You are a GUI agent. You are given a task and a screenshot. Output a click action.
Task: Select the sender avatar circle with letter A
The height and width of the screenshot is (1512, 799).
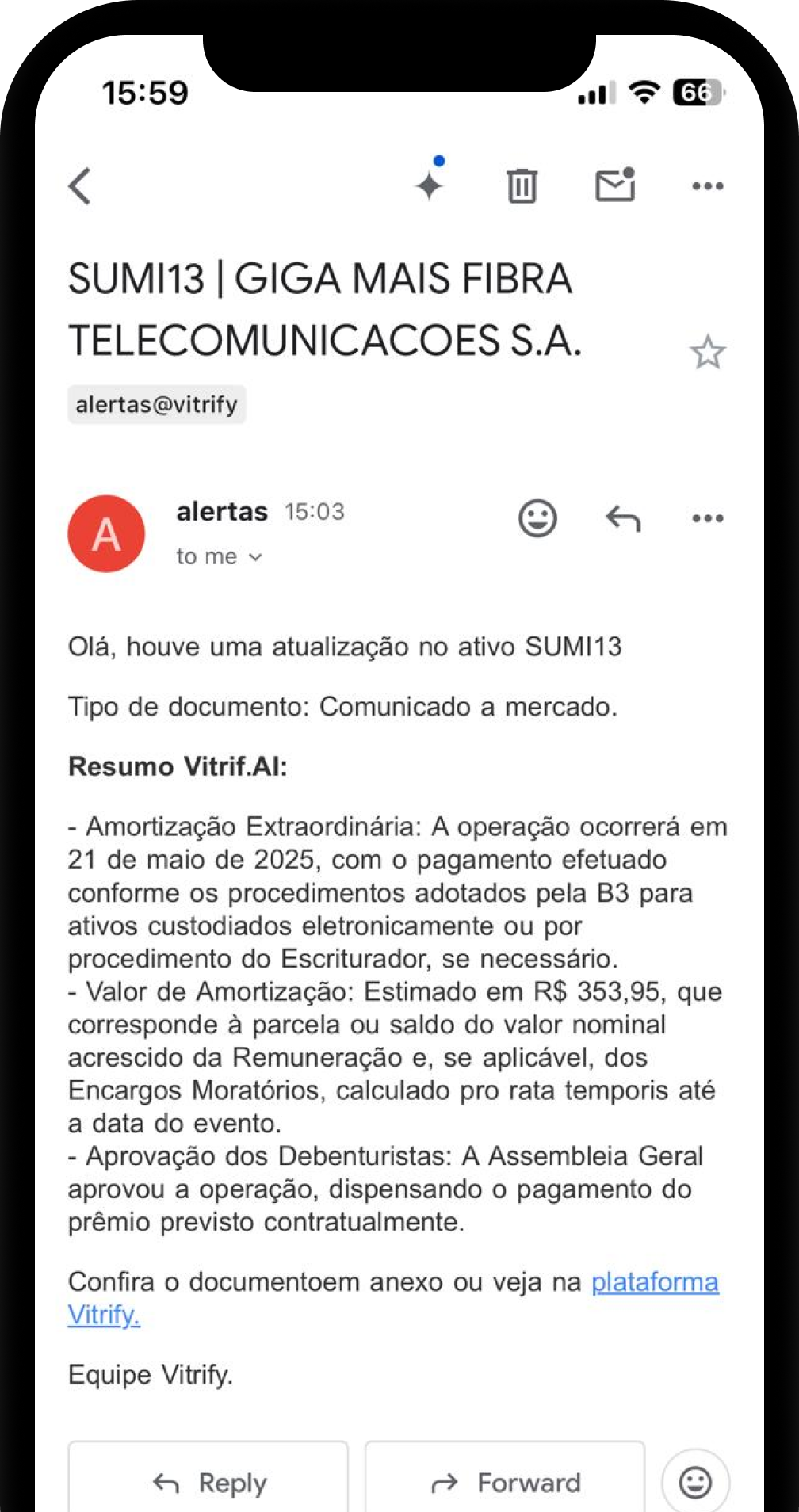tap(106, 533)
